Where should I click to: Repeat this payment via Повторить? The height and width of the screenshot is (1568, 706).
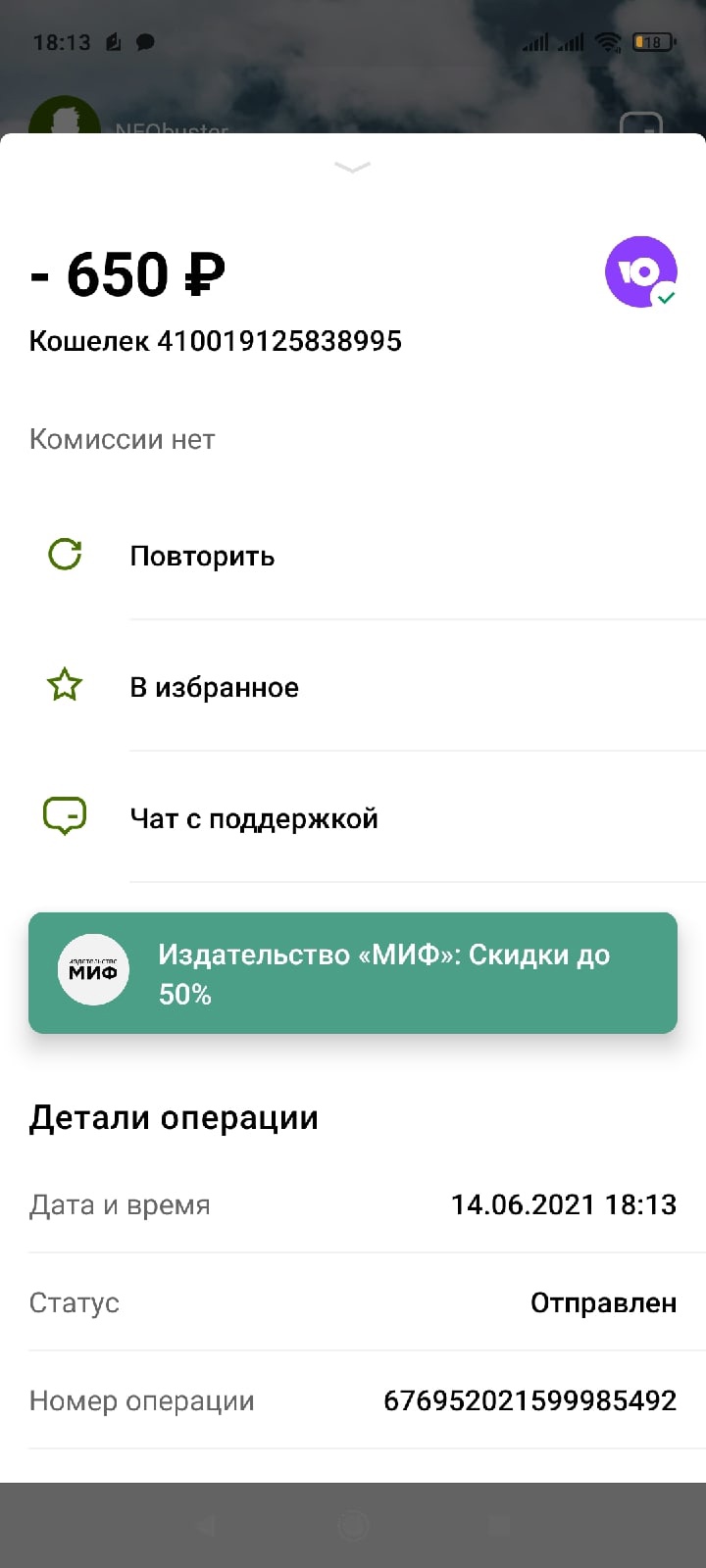point(353,556)
